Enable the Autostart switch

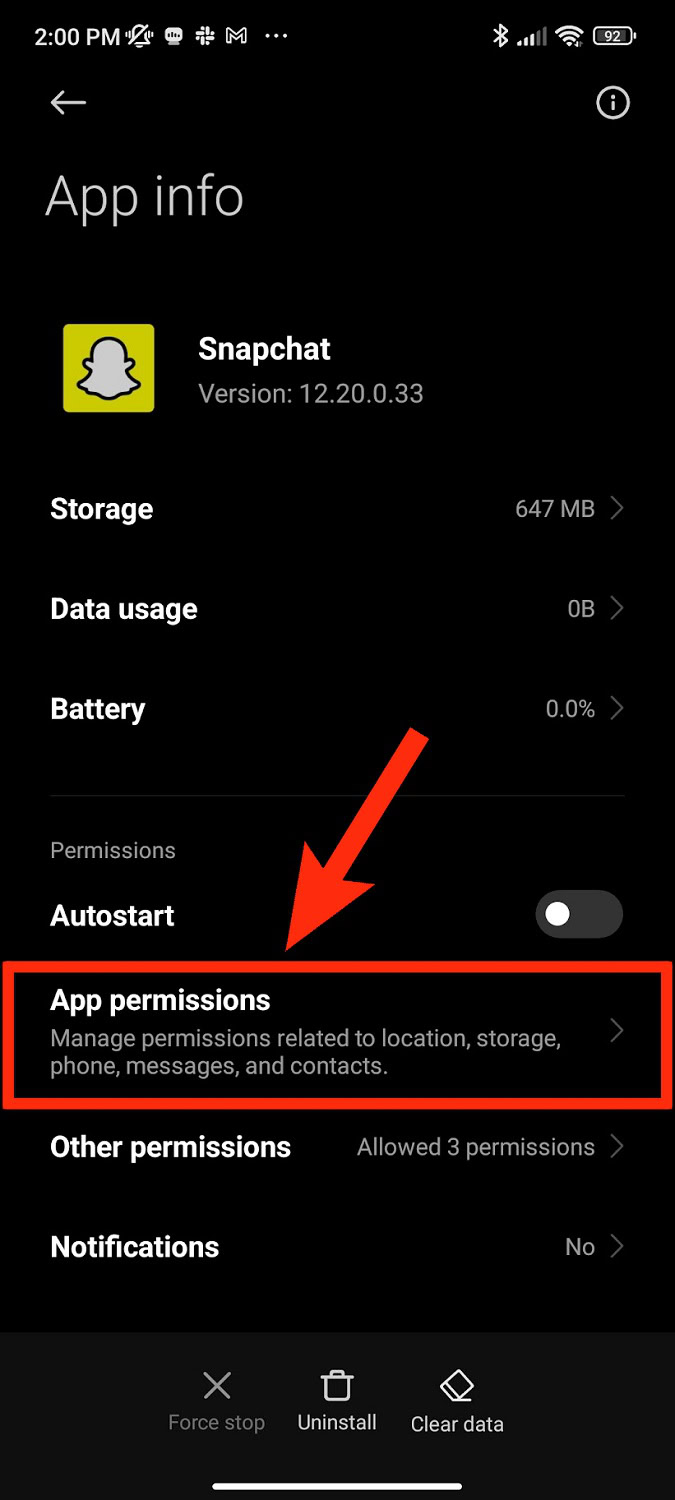pyautogui.click(x=579, y=915)
